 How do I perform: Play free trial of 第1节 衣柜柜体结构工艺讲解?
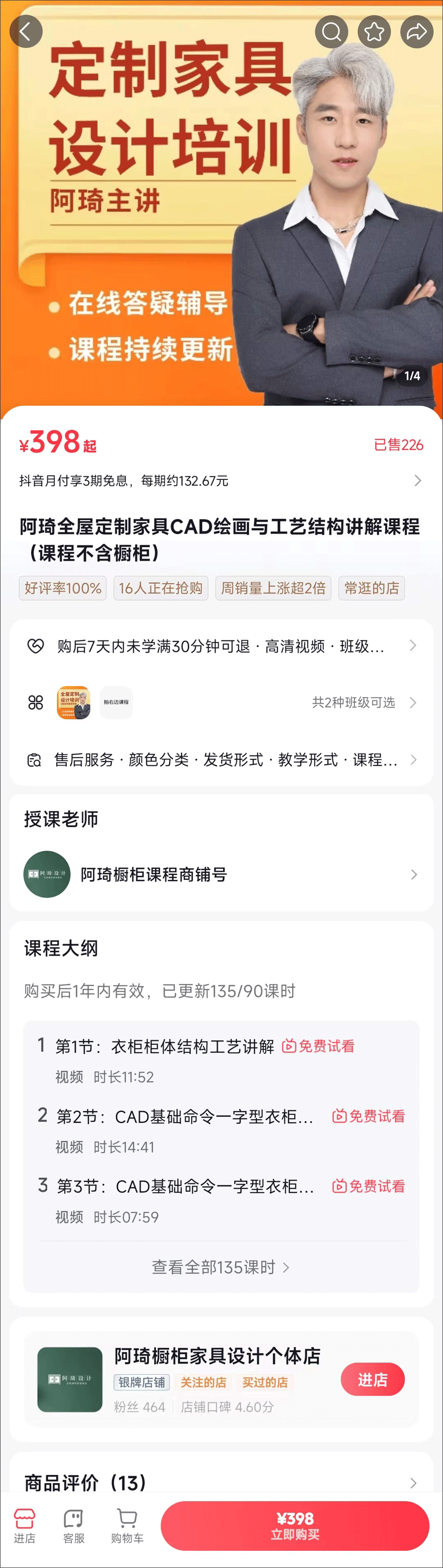point(319,1046)
